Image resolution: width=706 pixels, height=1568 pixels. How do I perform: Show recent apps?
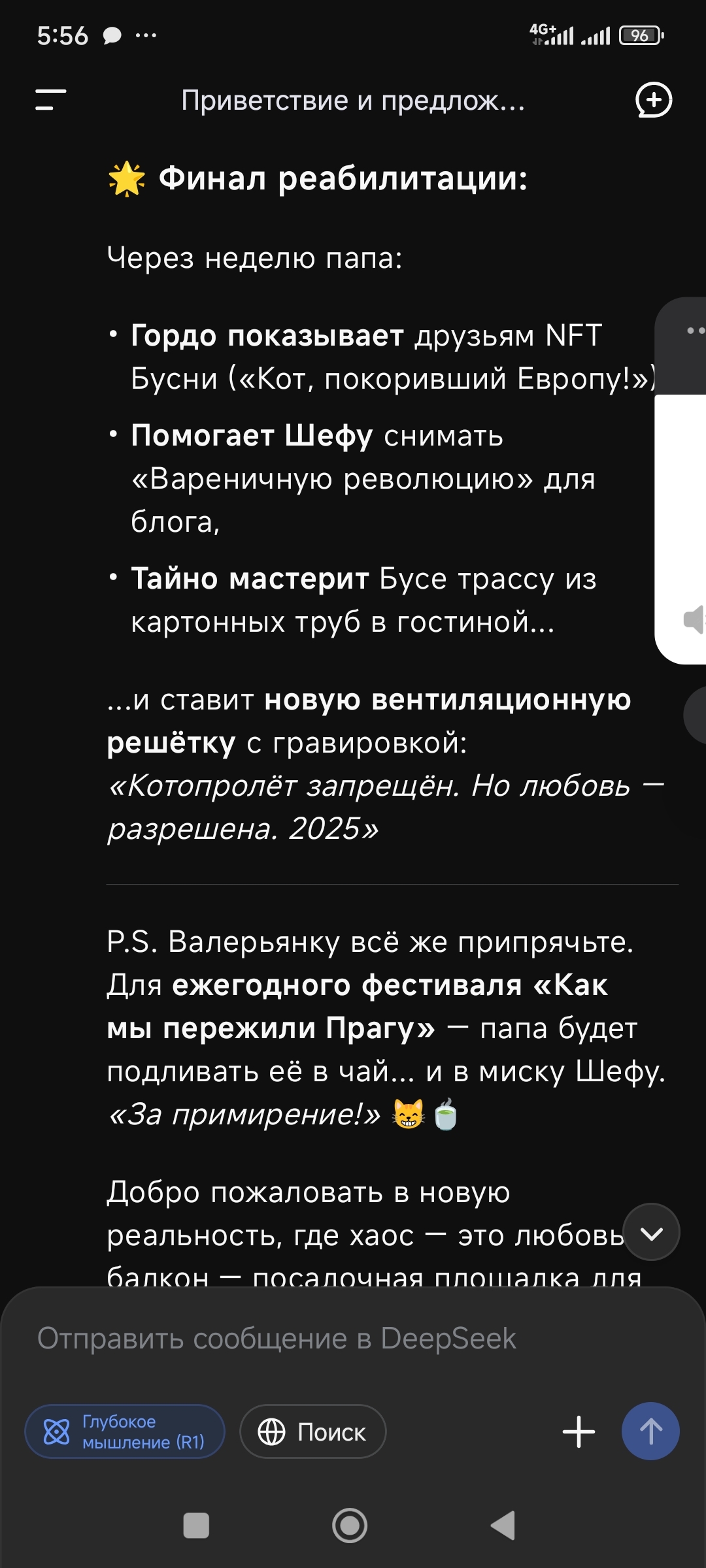(196, 1526)
